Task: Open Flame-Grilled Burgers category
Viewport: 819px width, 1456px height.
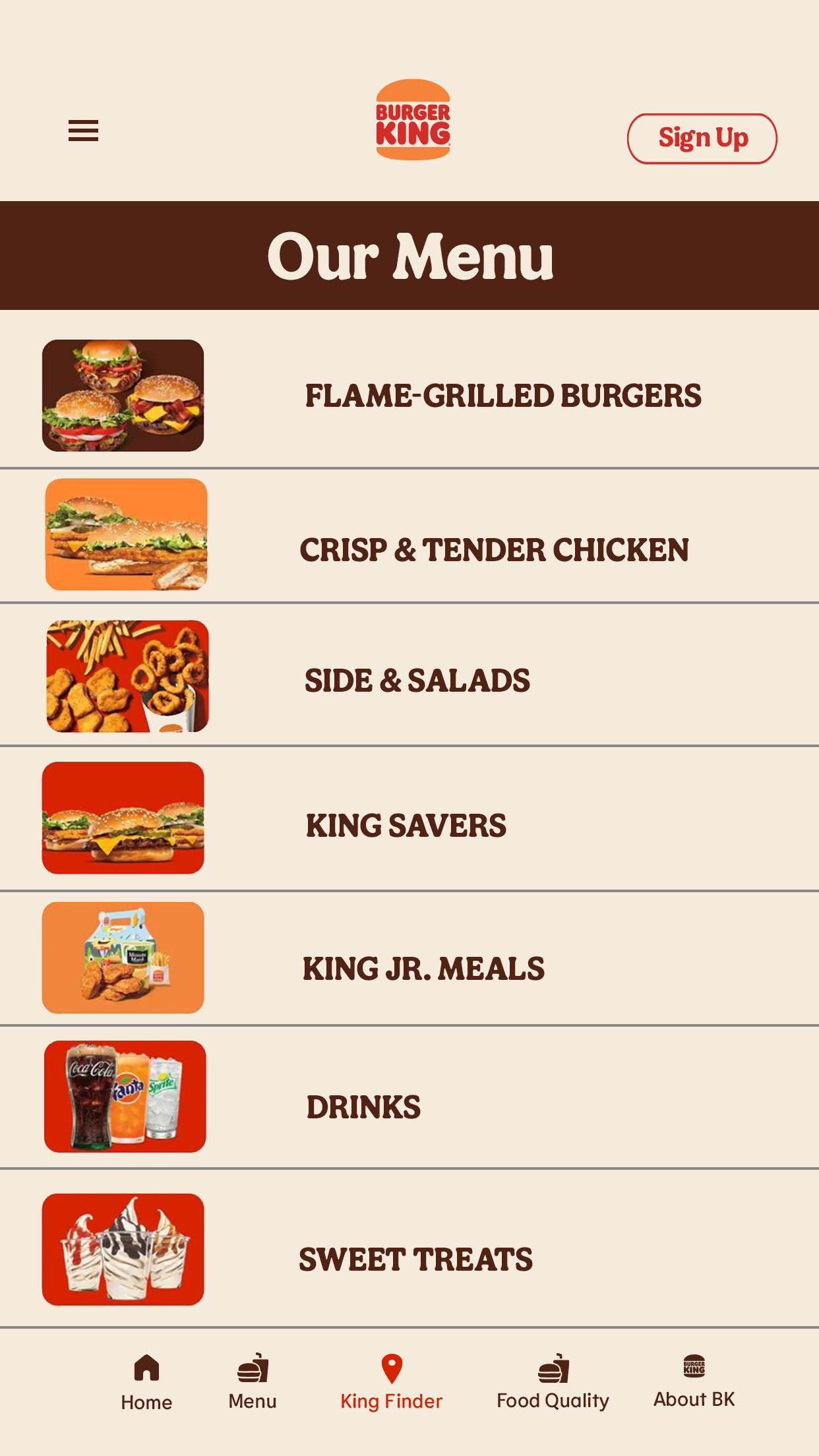Action: pyautogui.click(x=409, y=395)
